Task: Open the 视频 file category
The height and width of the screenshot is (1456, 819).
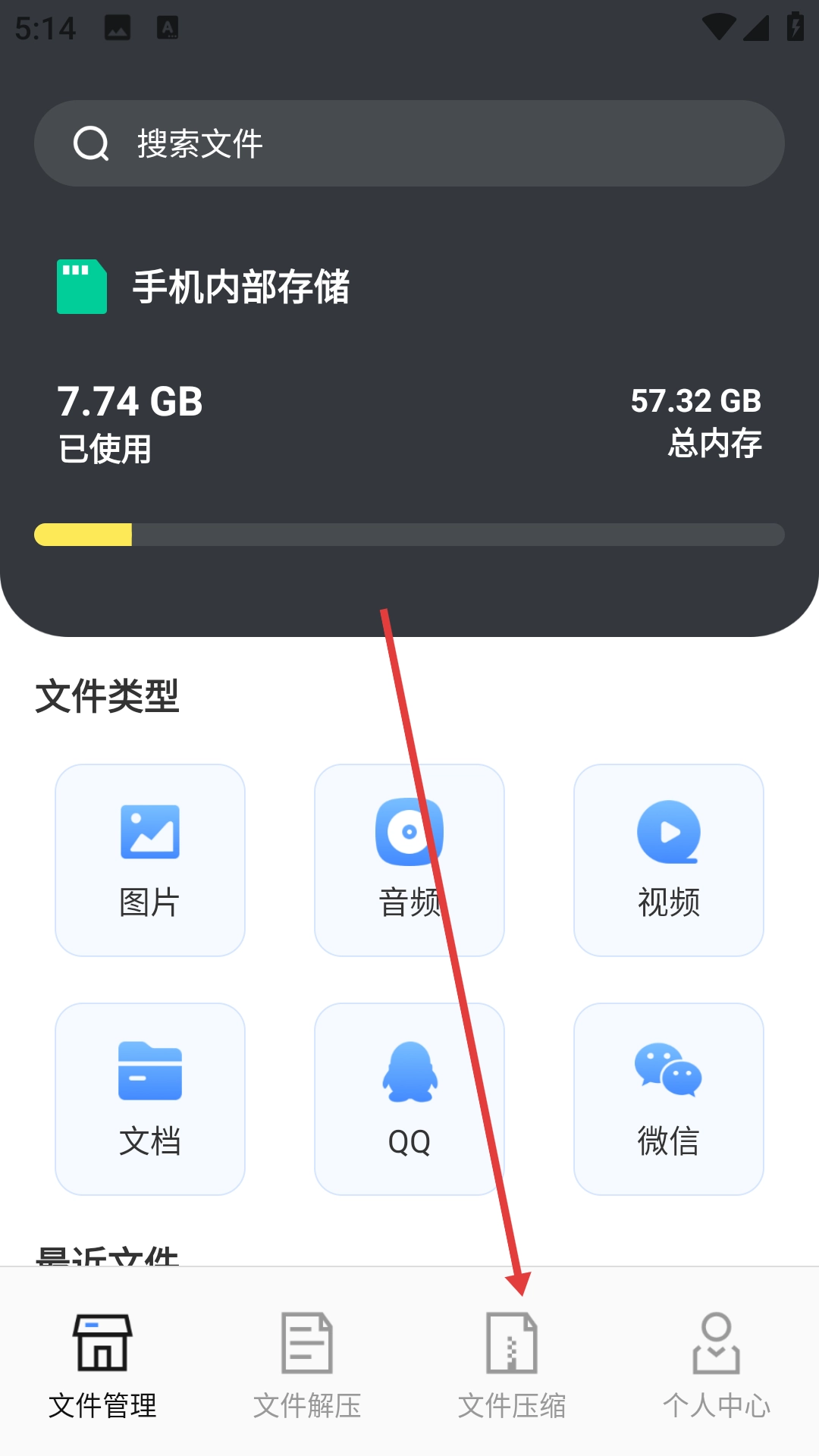Action: pos(669,860)
